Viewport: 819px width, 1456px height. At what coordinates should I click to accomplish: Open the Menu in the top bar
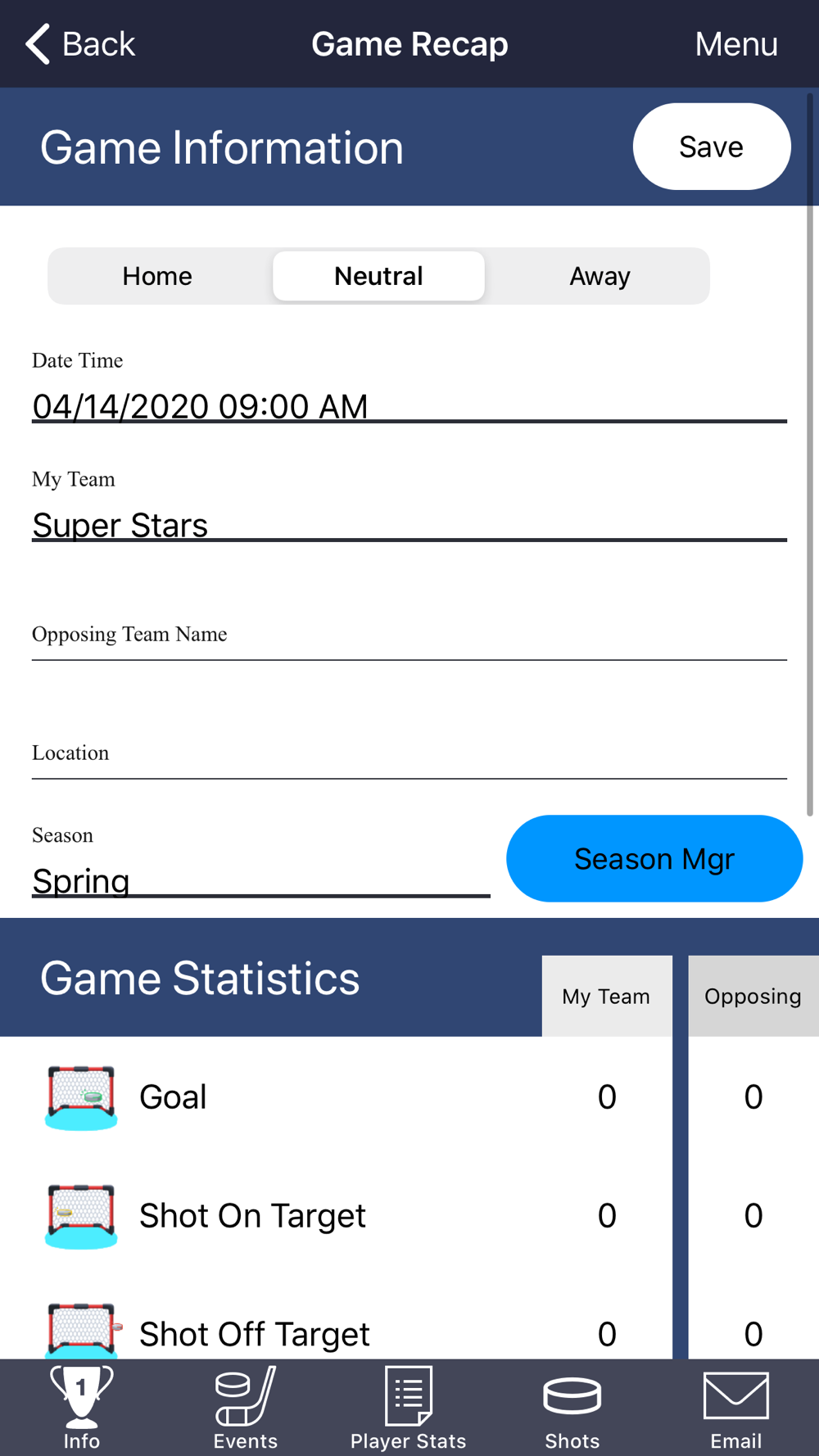coord(735,44)
